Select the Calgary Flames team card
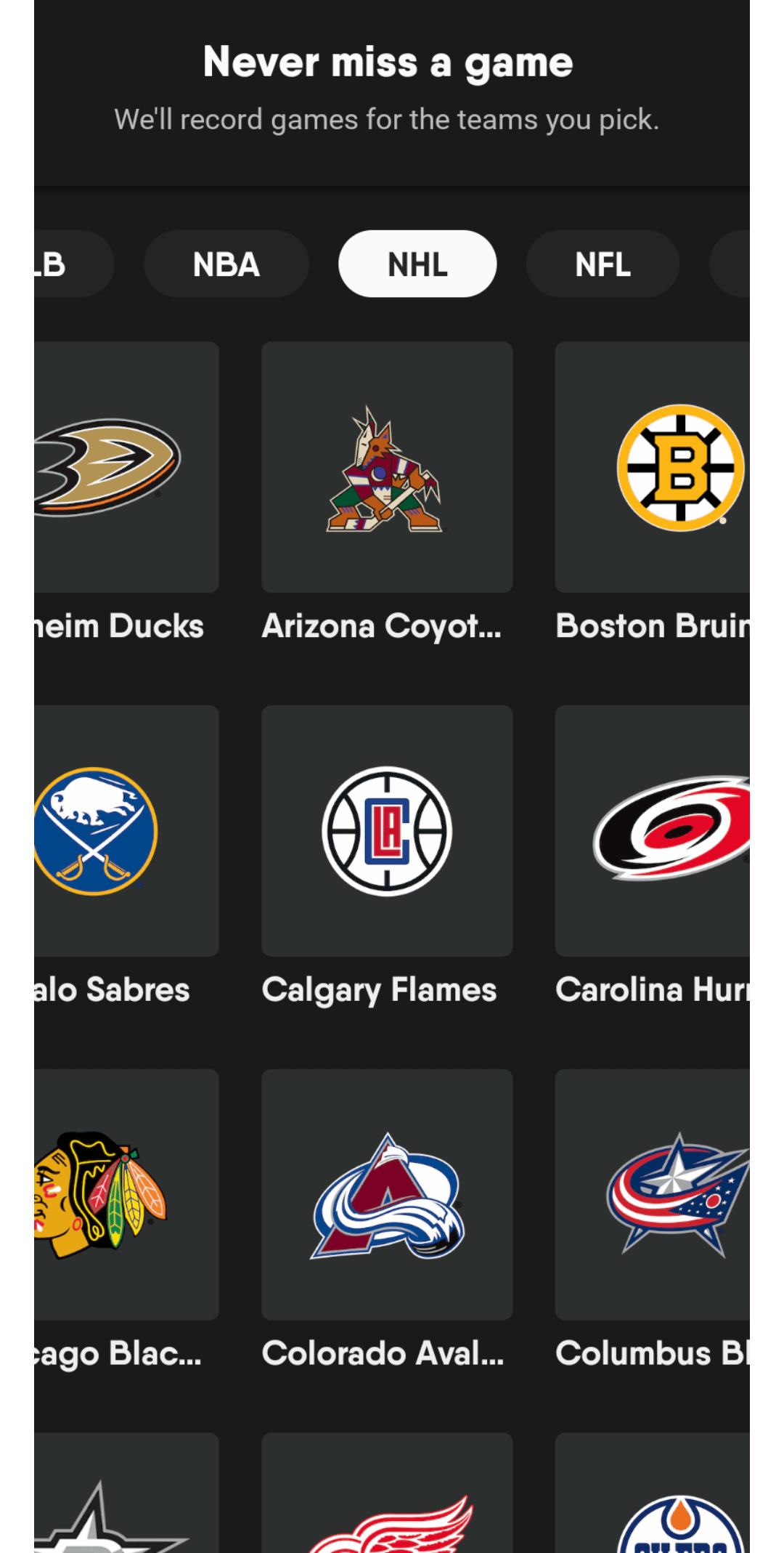This screenshot has width=784, height=1553. tap(387, 831)
